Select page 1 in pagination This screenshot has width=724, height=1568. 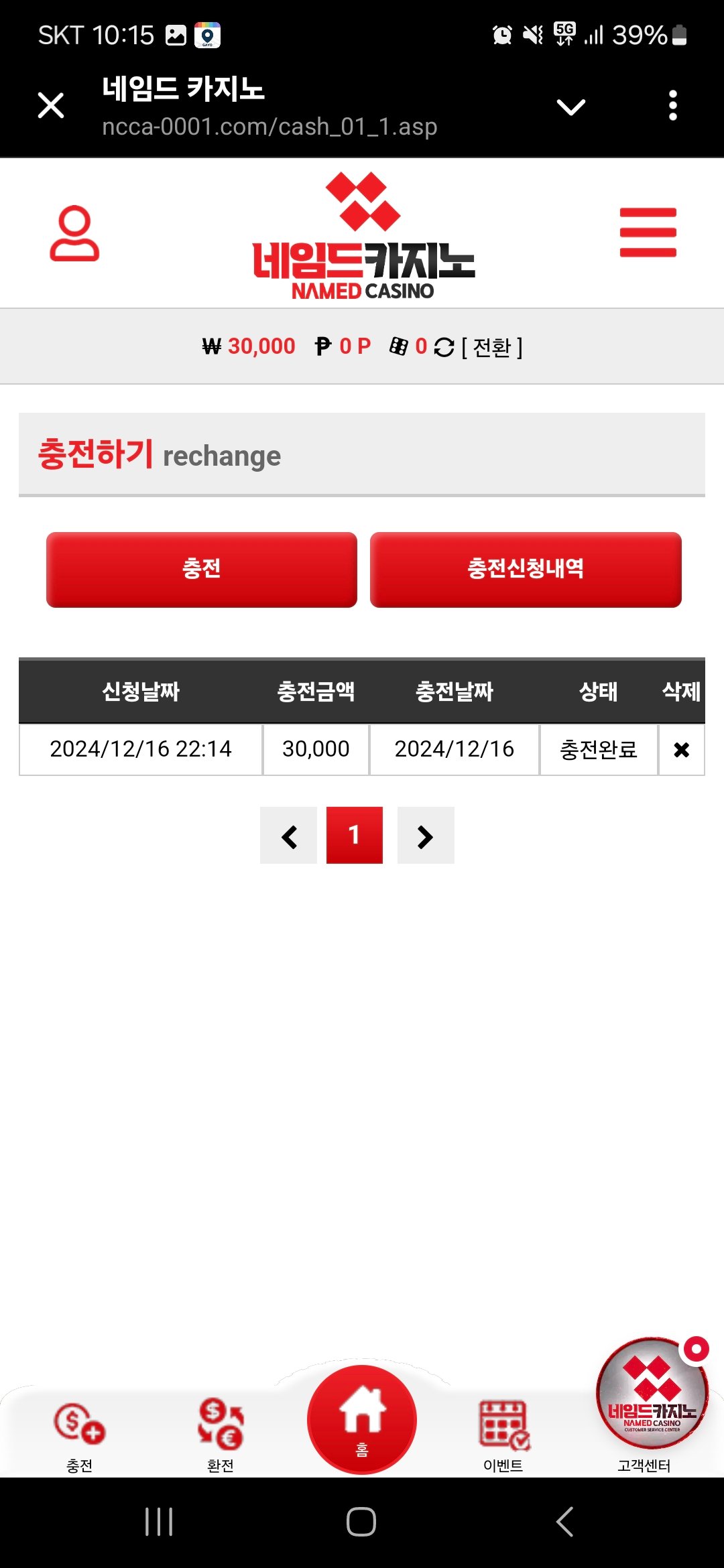(x=355, y=836)
